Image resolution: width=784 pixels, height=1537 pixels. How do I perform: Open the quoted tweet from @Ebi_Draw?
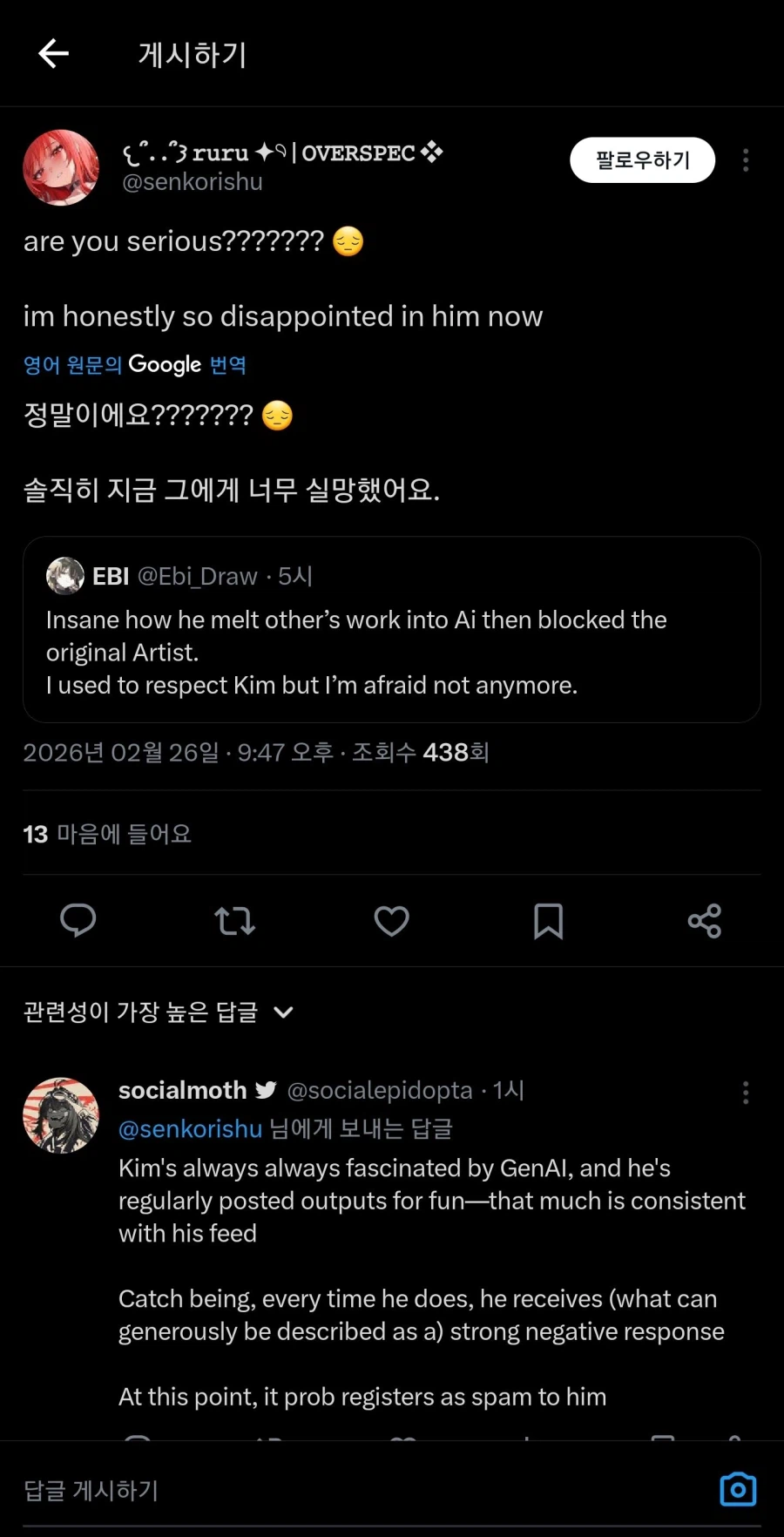[x=392, y=629]
